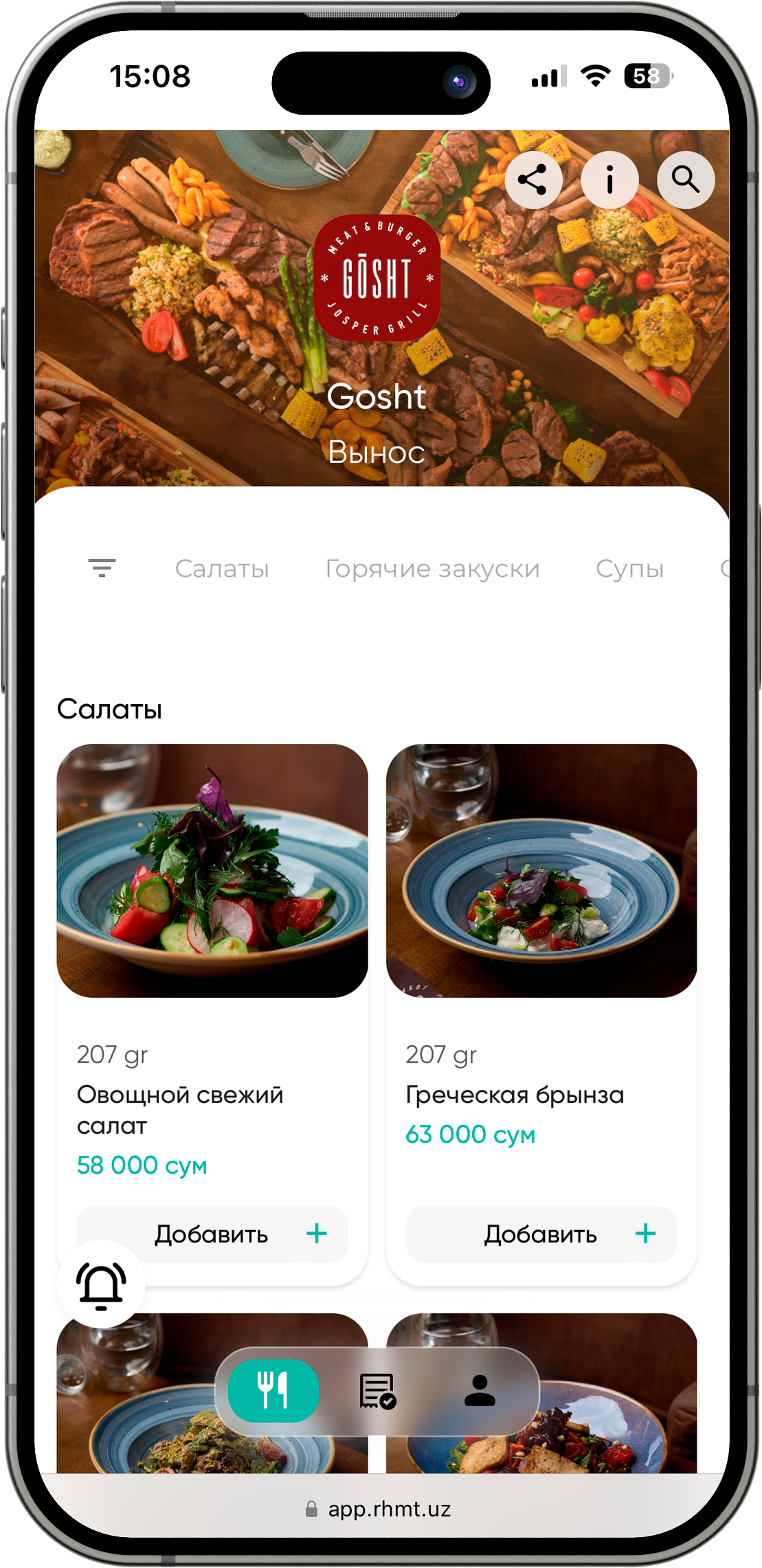Add Овощной свежий салат to the order
This screenshot has width=762, height=1568.
pyautogui.click(x=212, y=1234)
